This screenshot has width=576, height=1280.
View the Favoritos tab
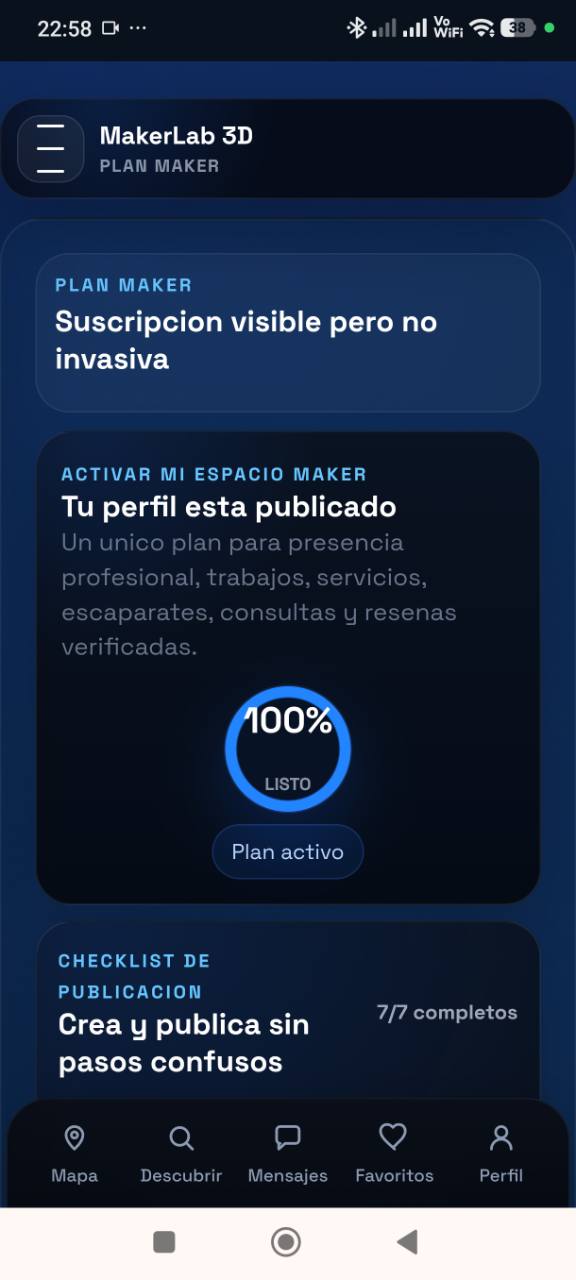[x=394, y=1154]
